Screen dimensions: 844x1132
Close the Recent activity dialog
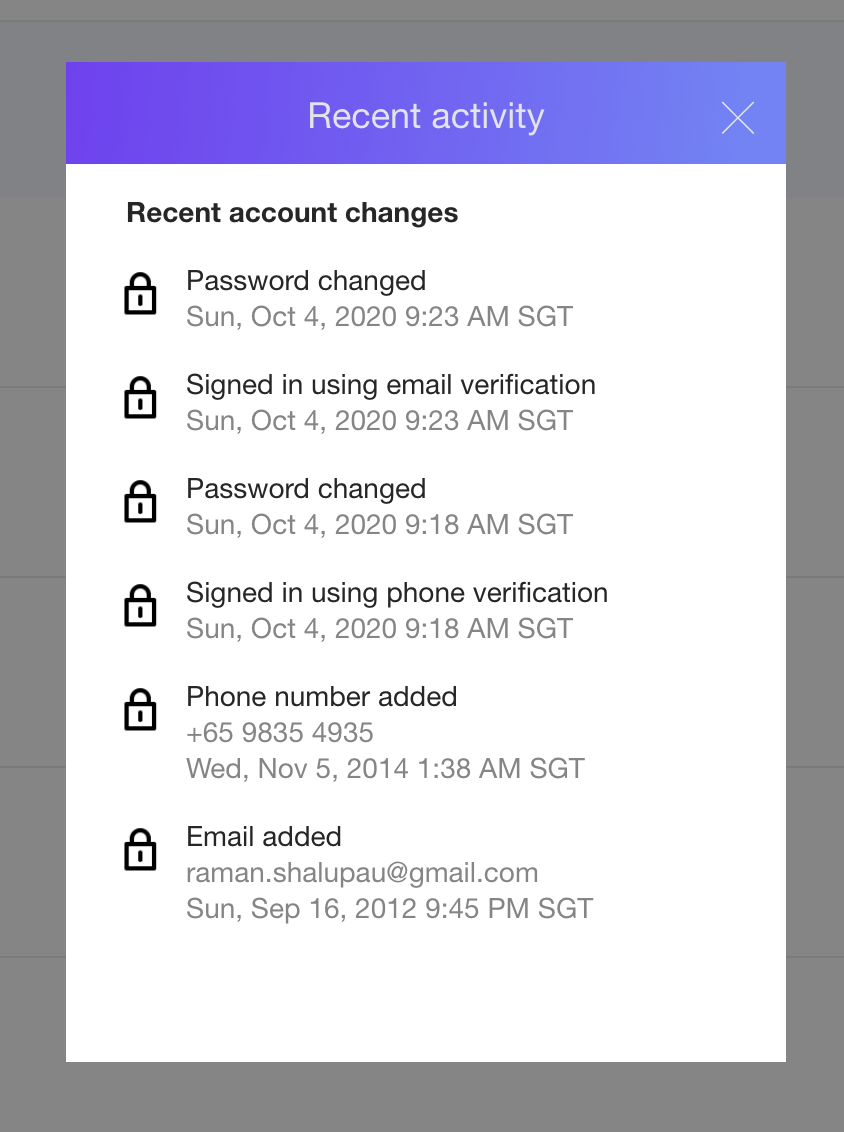coord(738,118)
